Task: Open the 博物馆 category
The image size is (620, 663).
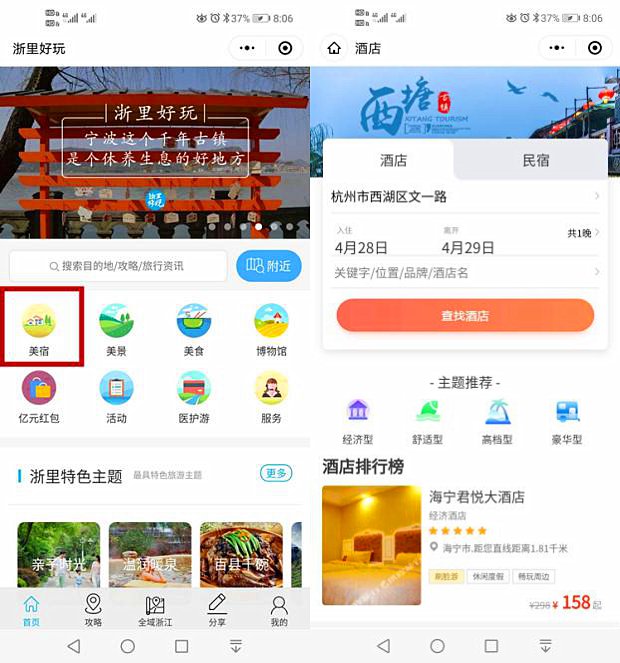Action: [x=271, y=329]
